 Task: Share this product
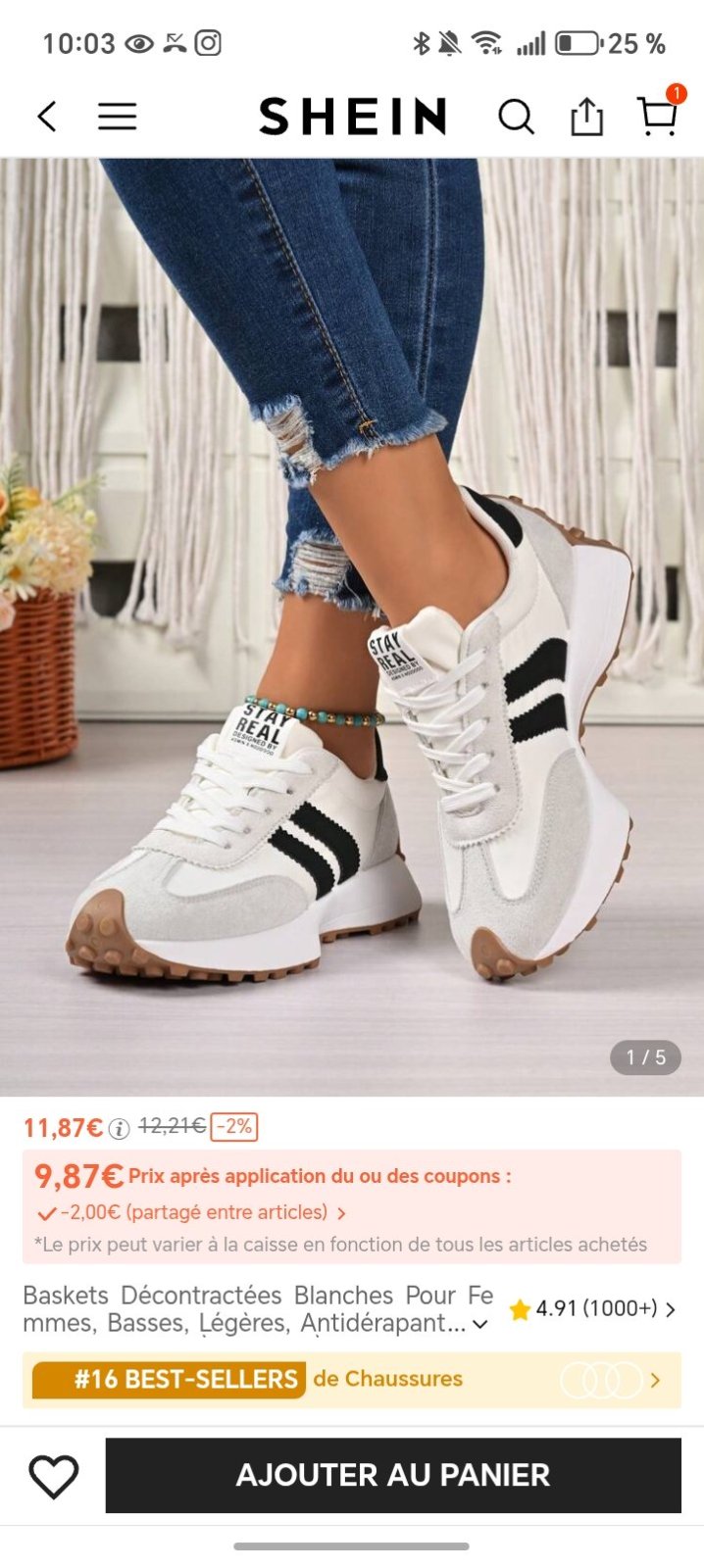586,116
